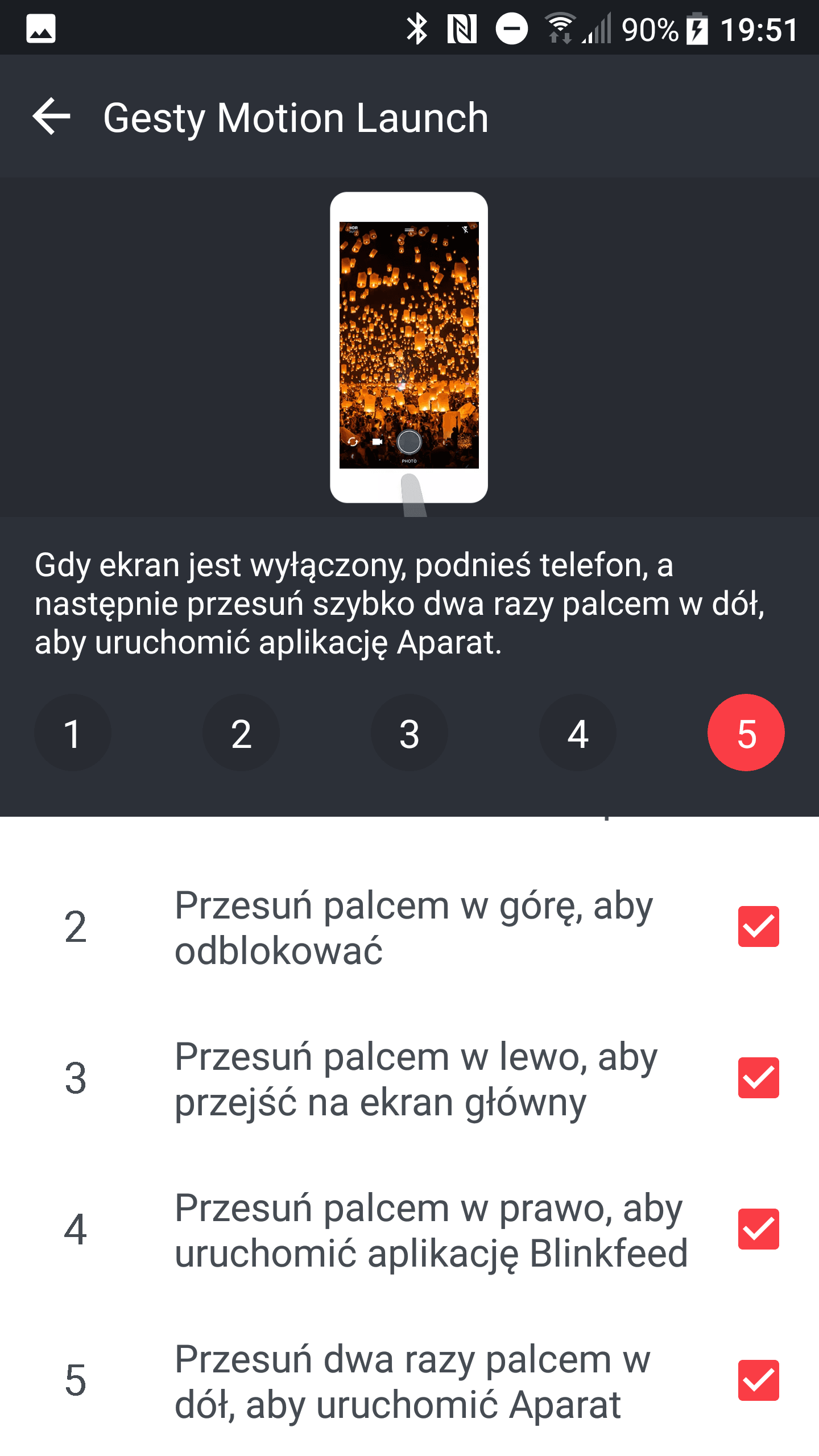Uncheck swipe left to ekran główny gesture

(x=759, y=1078)
